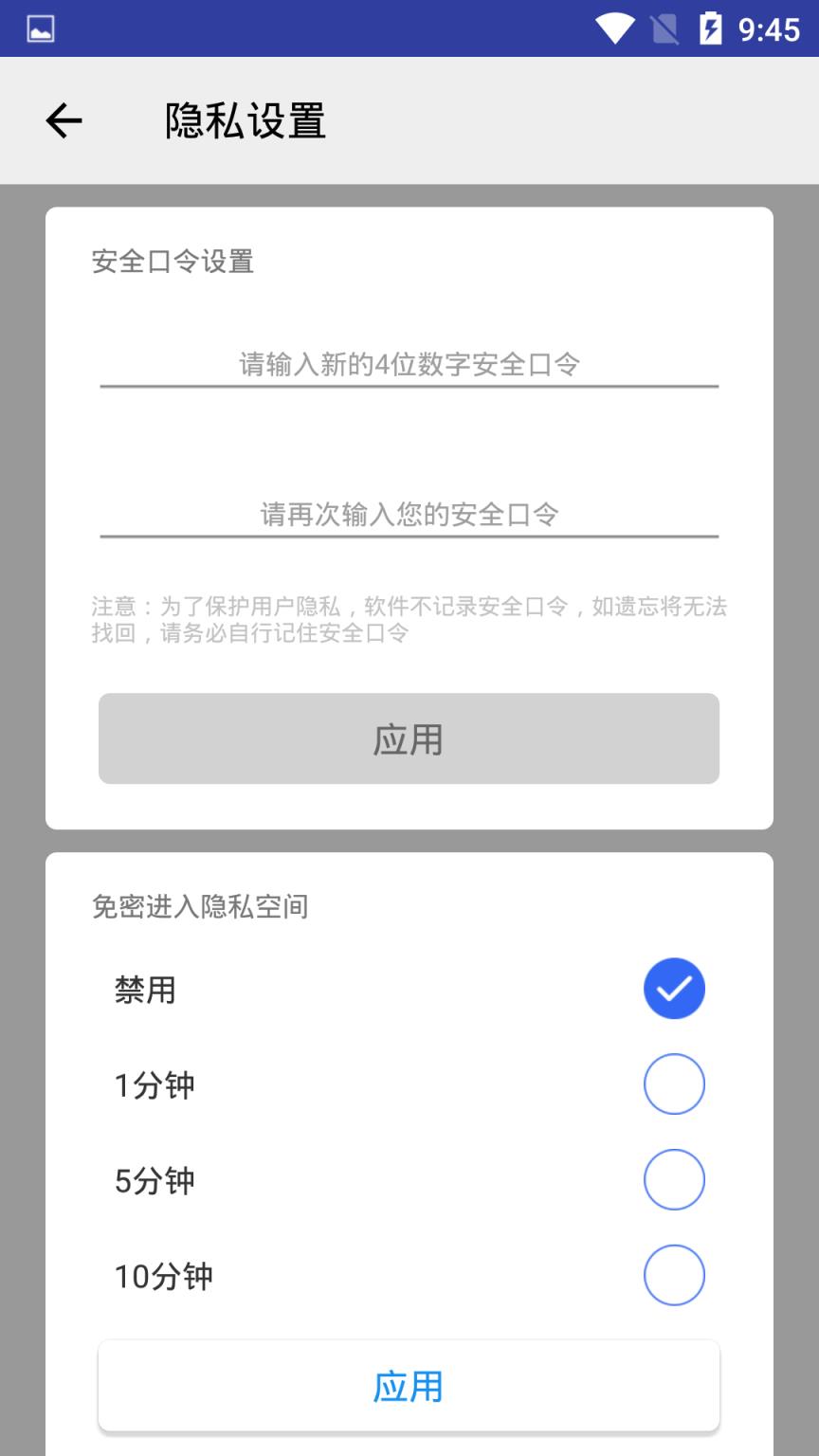Tap the image notification icon in status bar
Viewport: 819px width, 1456px height.
tap(39, 27)
